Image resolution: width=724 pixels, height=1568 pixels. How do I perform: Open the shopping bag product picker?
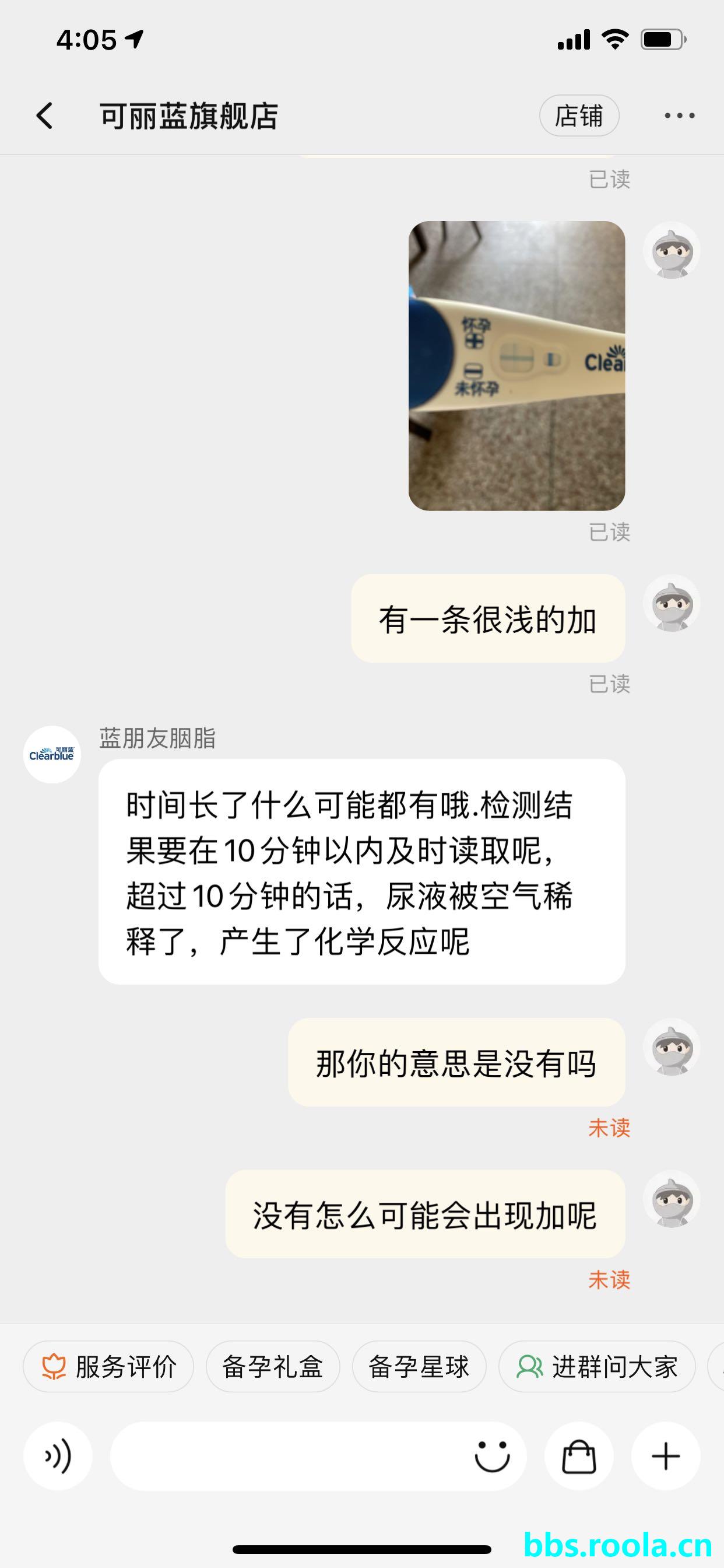point(579,1457)
